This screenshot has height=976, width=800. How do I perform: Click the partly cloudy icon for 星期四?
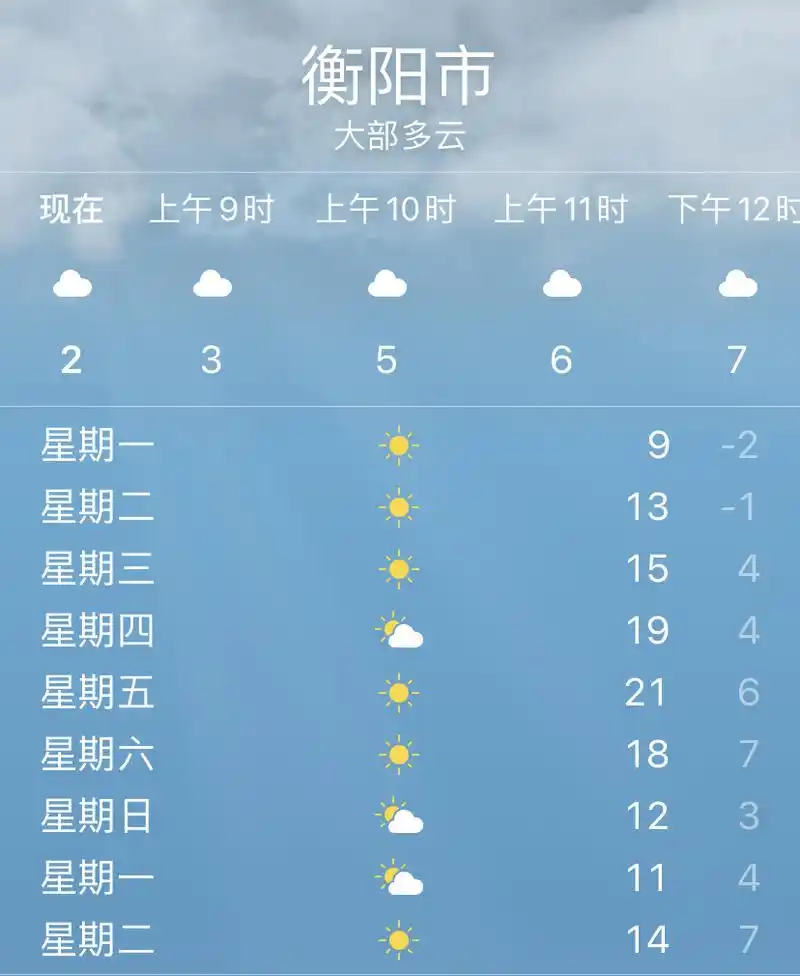(x=398, y=631)
